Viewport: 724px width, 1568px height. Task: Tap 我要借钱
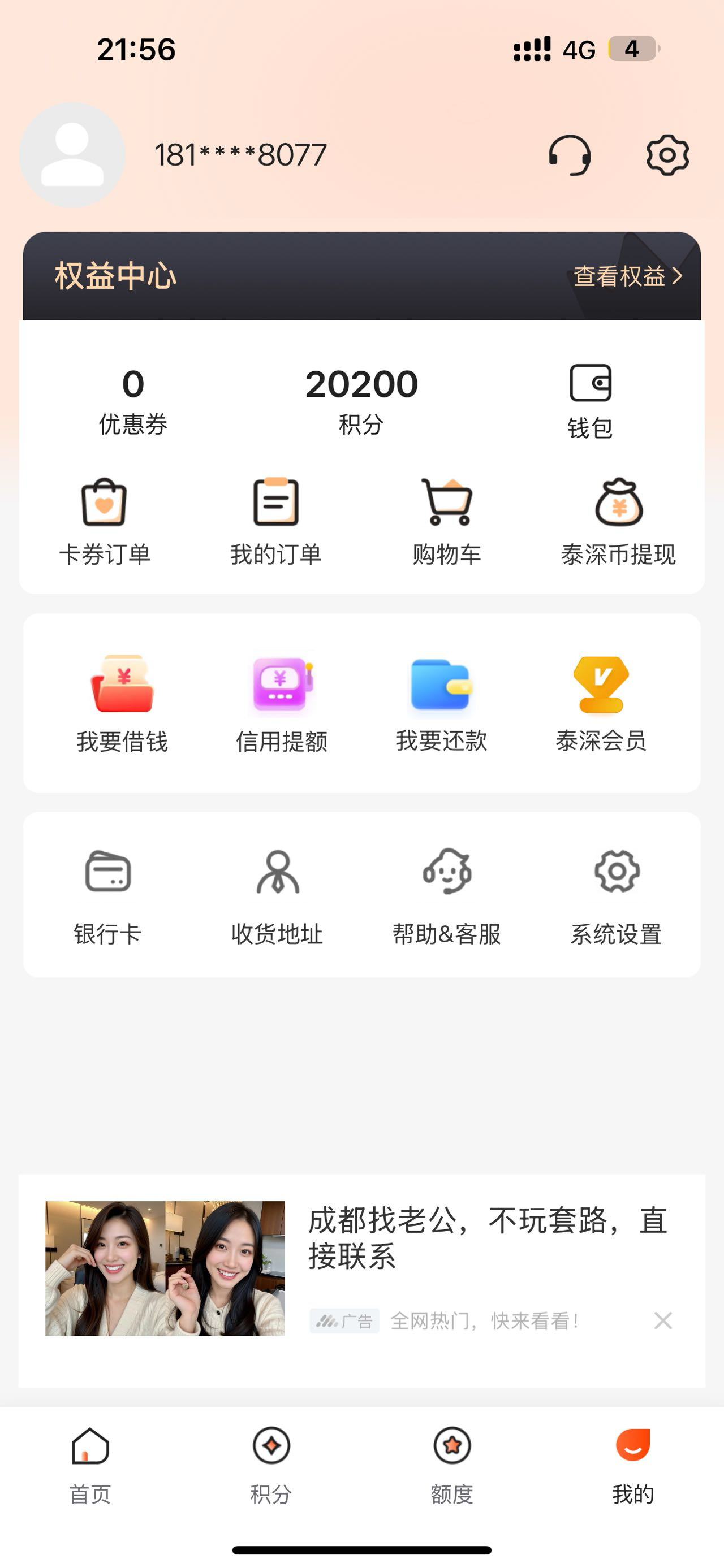pos(122,703)
